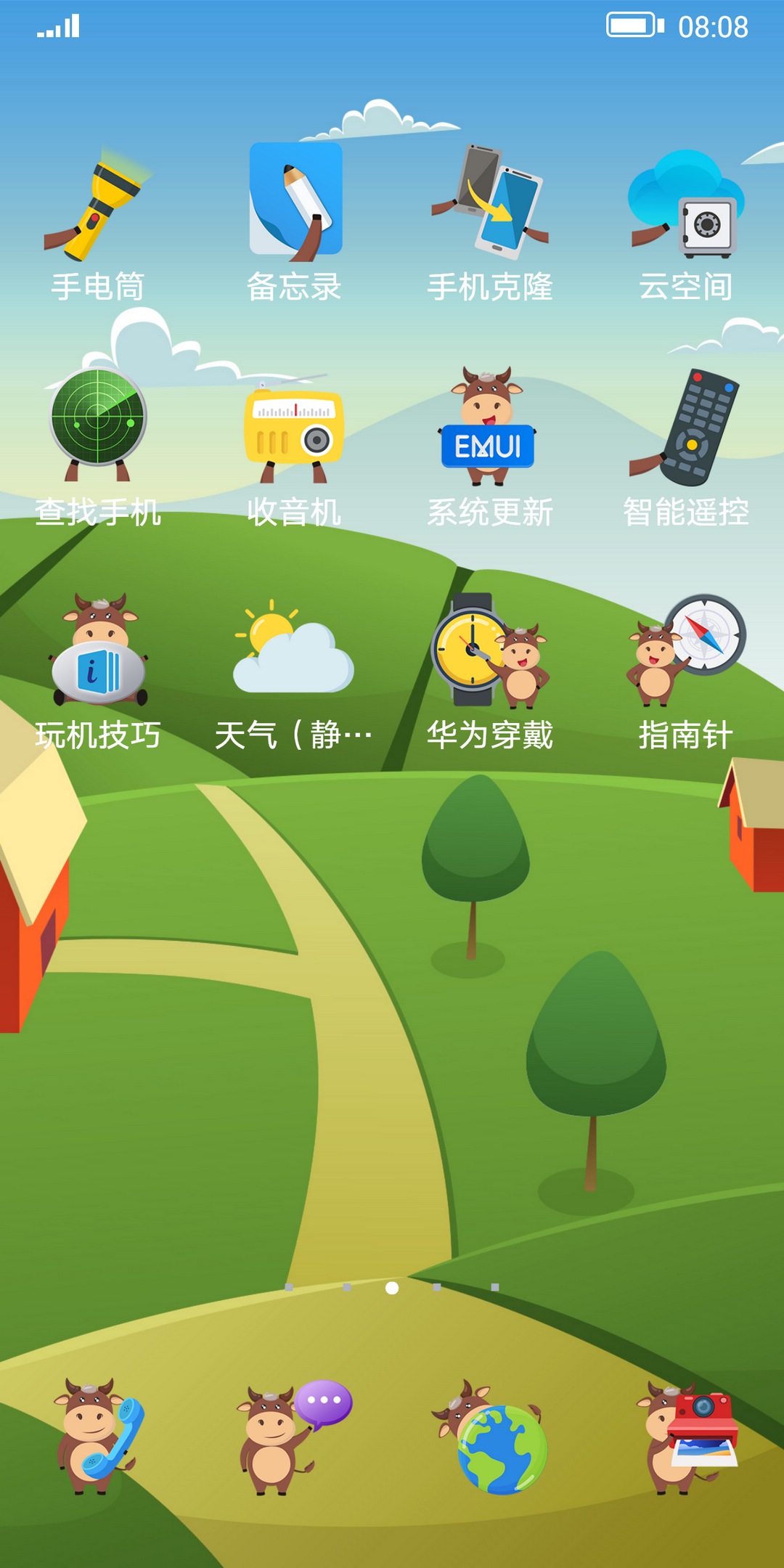The height and width of the screenshot is (1568, 784).
Task: Open the camera app in the dock
Action: [x=686, y=1437]
